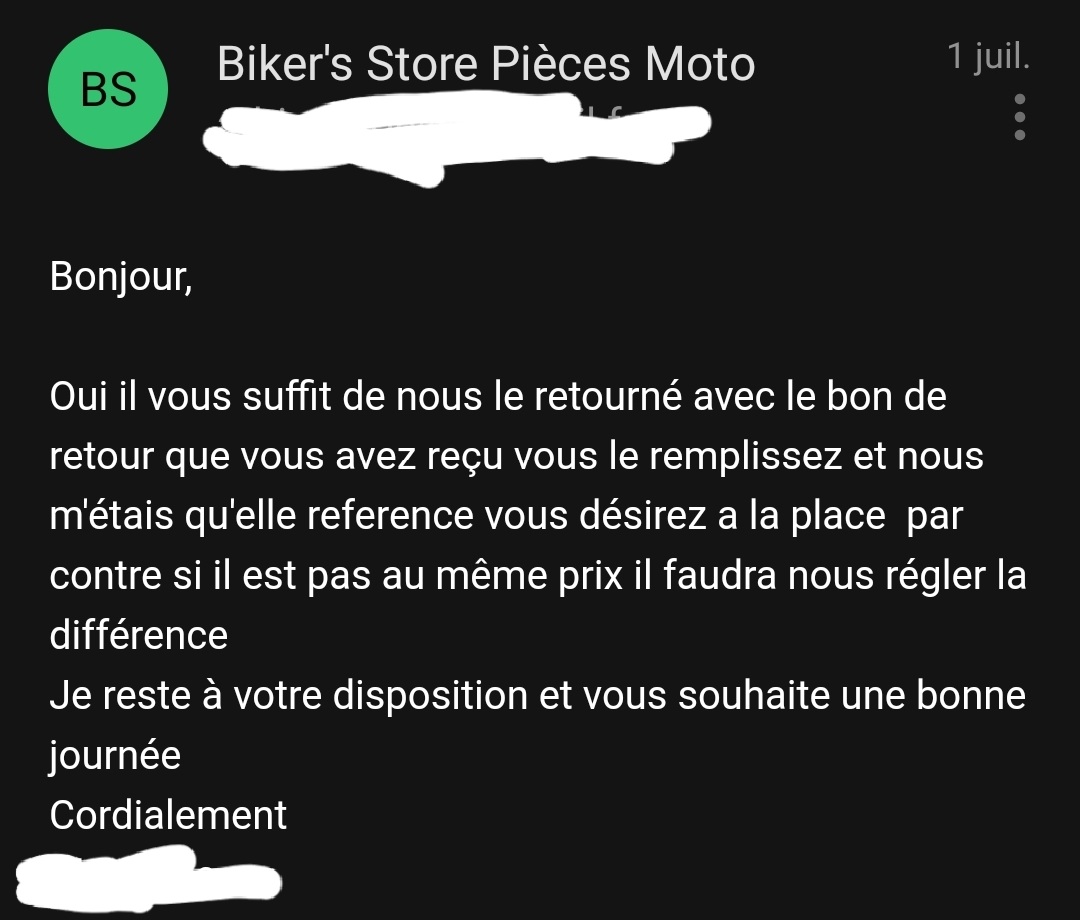The image size is (1080, 920).
Task: Open the message overflow menu
Action: 1019,118
